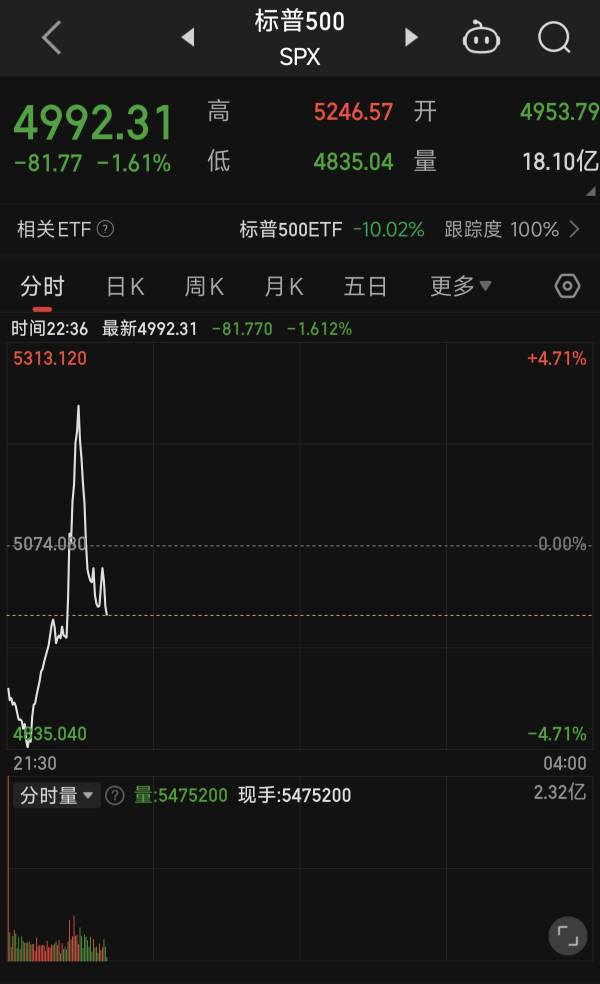Switch to the 月K tab
The image size is (600, 984).
[x=283, y=287]
